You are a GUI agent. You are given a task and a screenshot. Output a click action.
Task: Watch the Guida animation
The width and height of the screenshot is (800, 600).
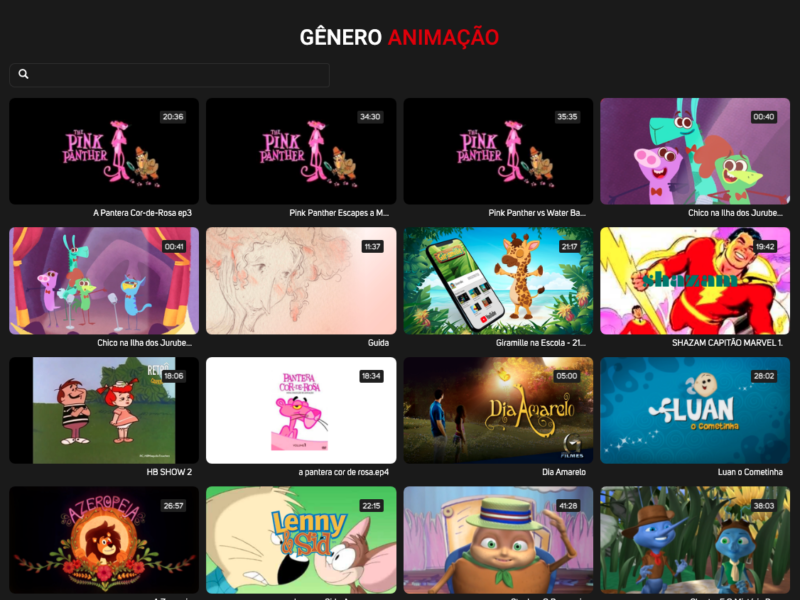coord(301,281)
